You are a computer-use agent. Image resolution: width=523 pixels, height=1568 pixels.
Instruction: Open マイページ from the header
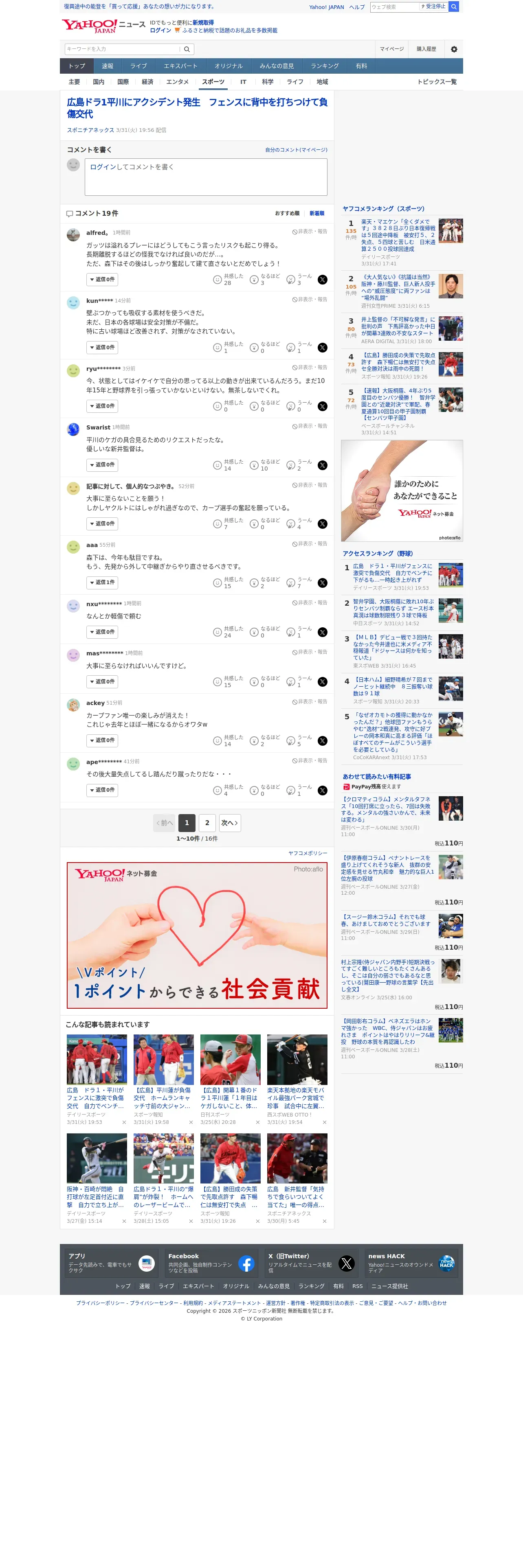point(391,49)
